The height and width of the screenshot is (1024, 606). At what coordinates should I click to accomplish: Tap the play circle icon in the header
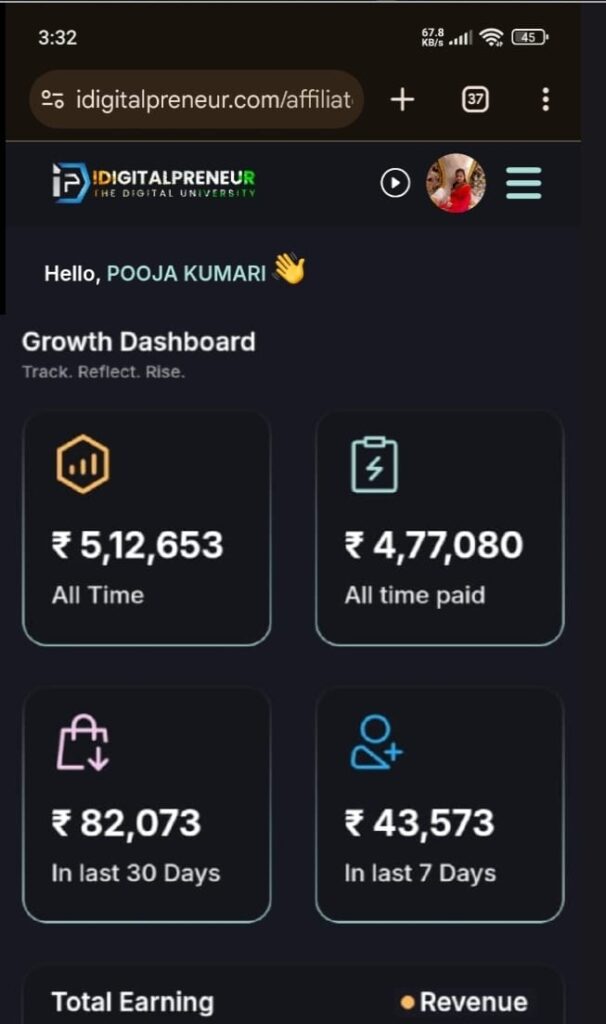(x=396, y=183)
